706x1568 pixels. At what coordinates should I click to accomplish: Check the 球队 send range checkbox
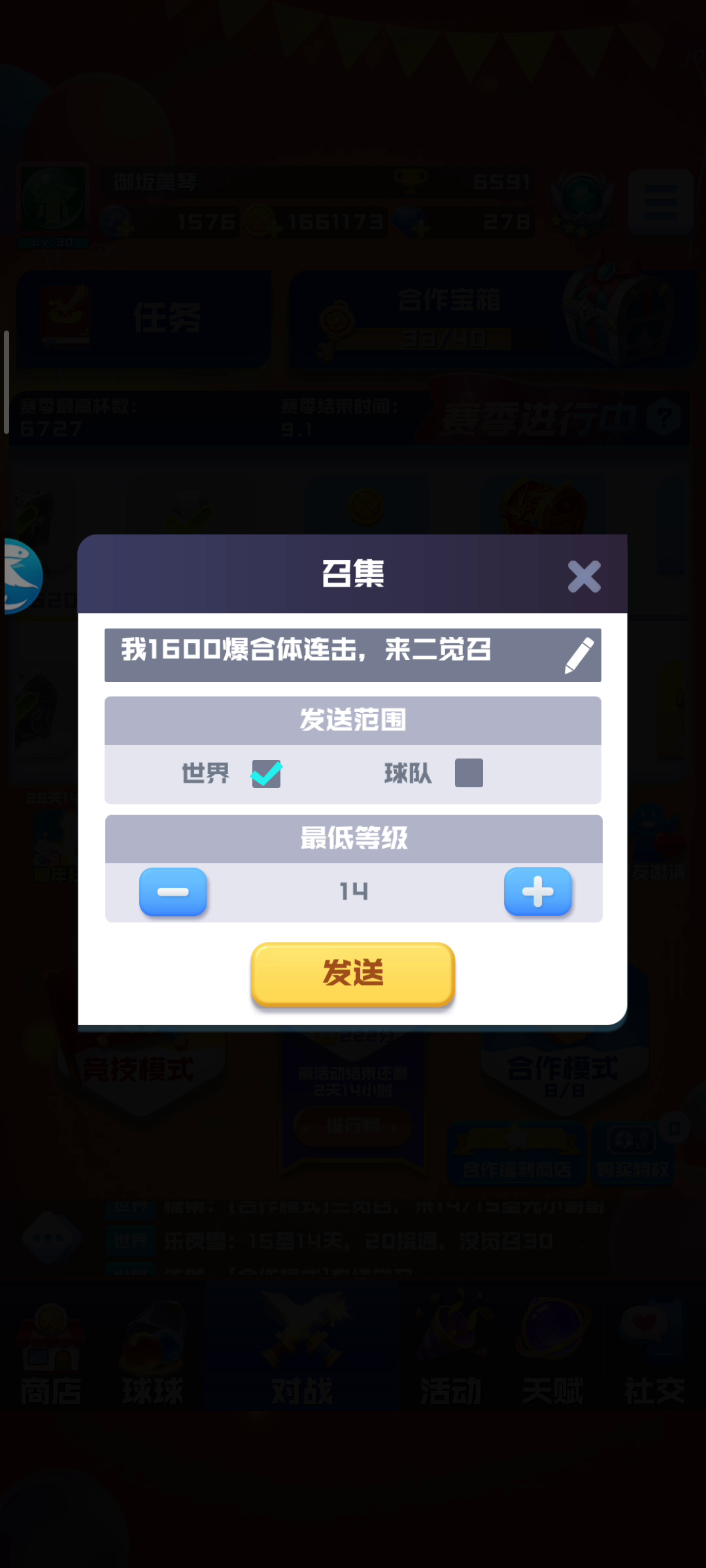[469, 773]
